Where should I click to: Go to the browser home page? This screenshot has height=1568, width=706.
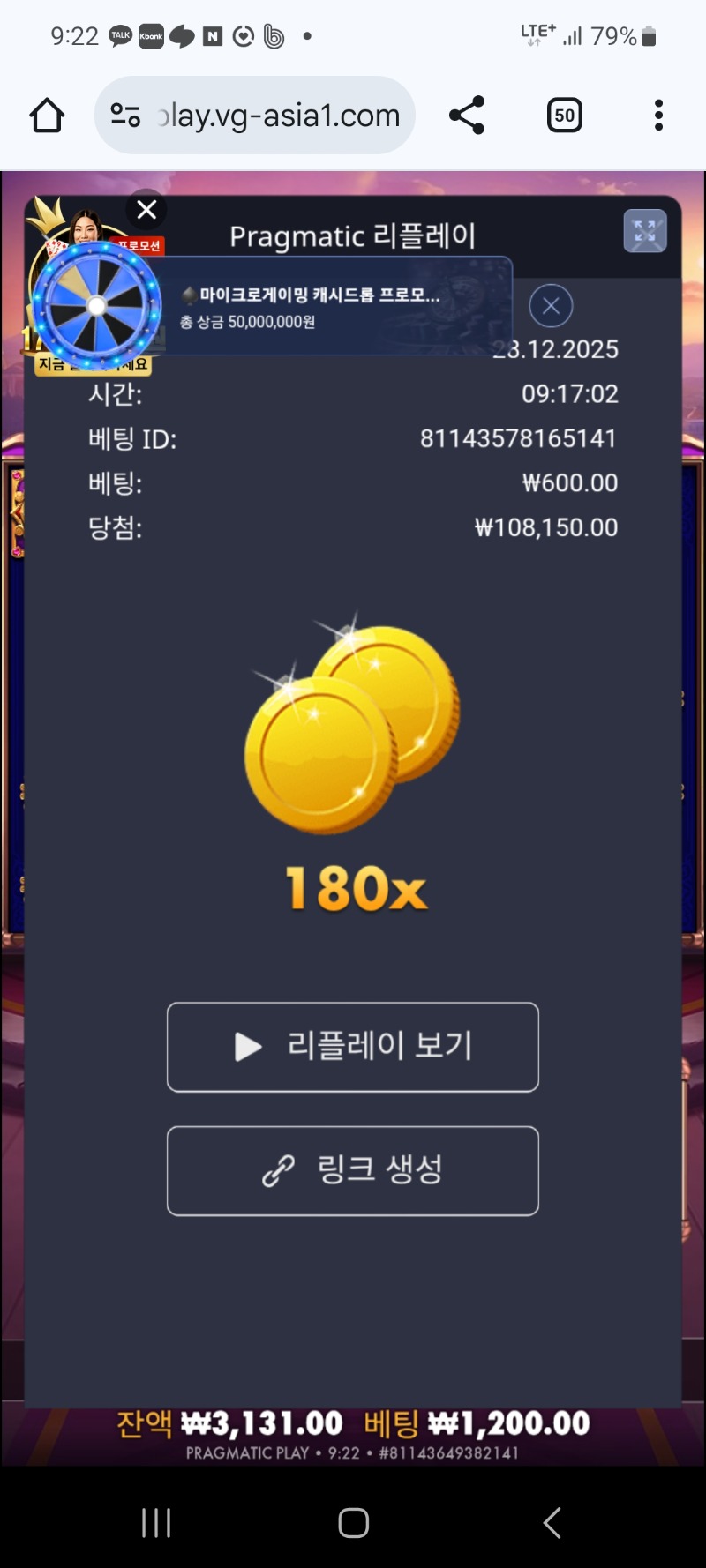[48, 116]
